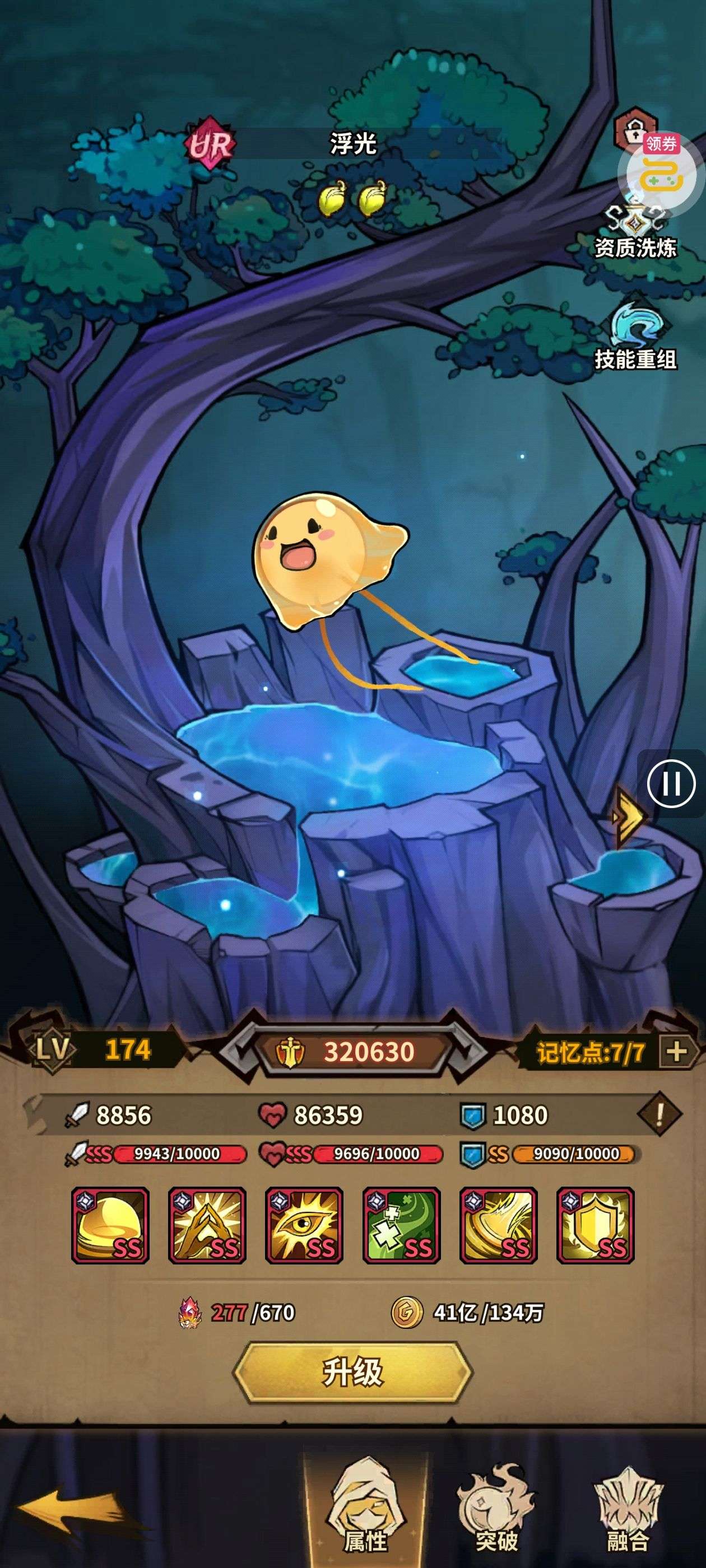Viewport: 706px width, 1568px height.
Task: Tap the pause recording button
Action: point(671,784)
